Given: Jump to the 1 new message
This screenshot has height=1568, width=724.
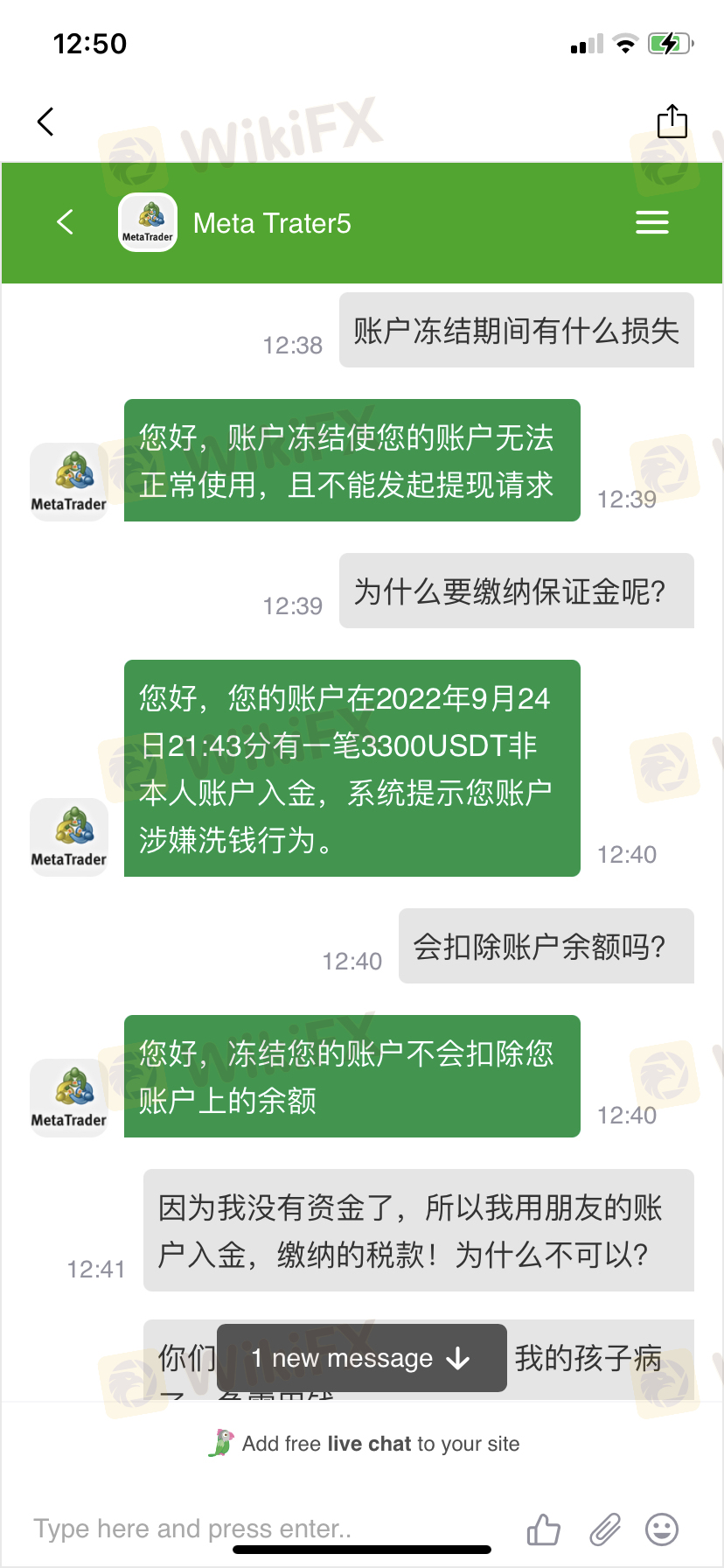Looking at the screenshot, I should tap(361, 1358).
